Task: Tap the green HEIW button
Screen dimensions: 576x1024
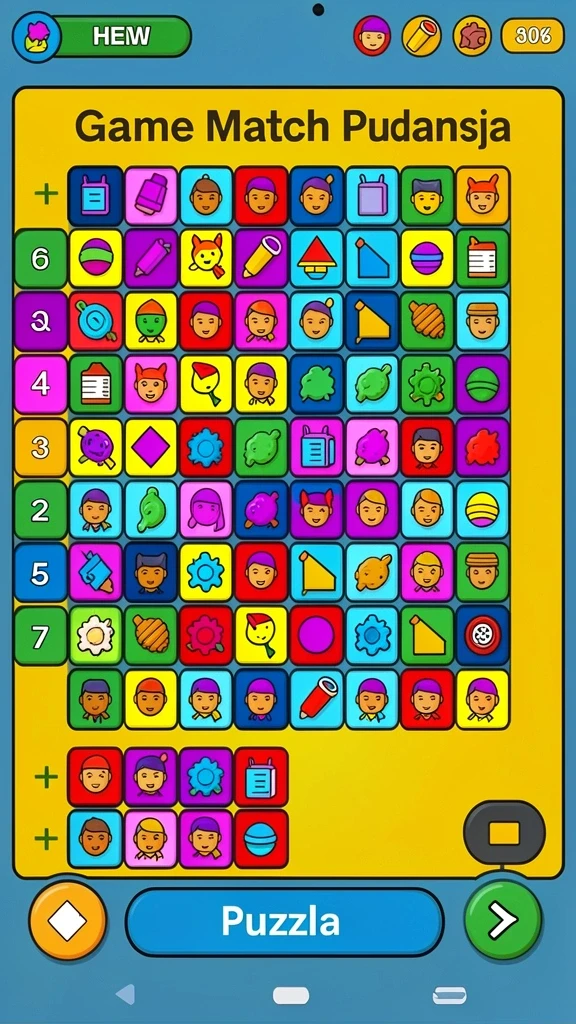Action: [123, 37]
